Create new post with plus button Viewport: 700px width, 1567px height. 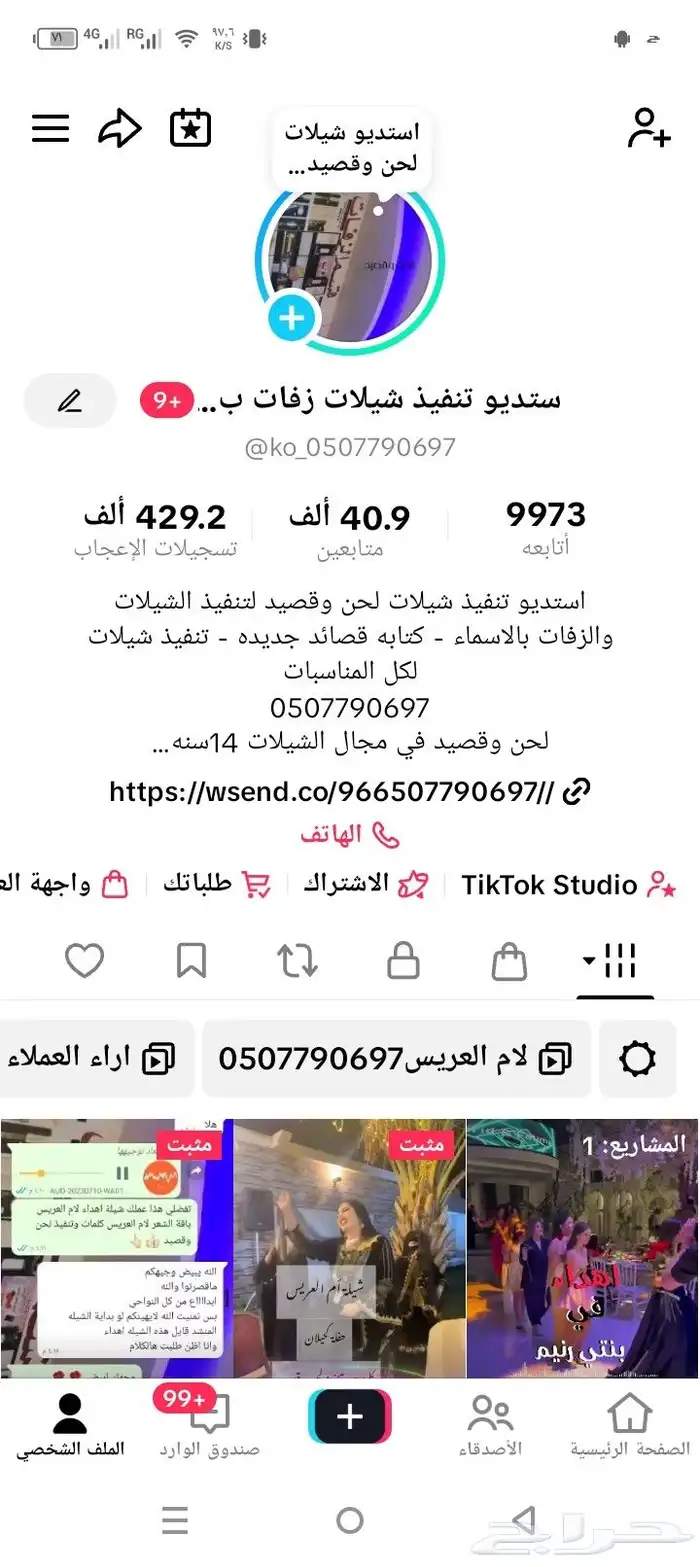350,1417
